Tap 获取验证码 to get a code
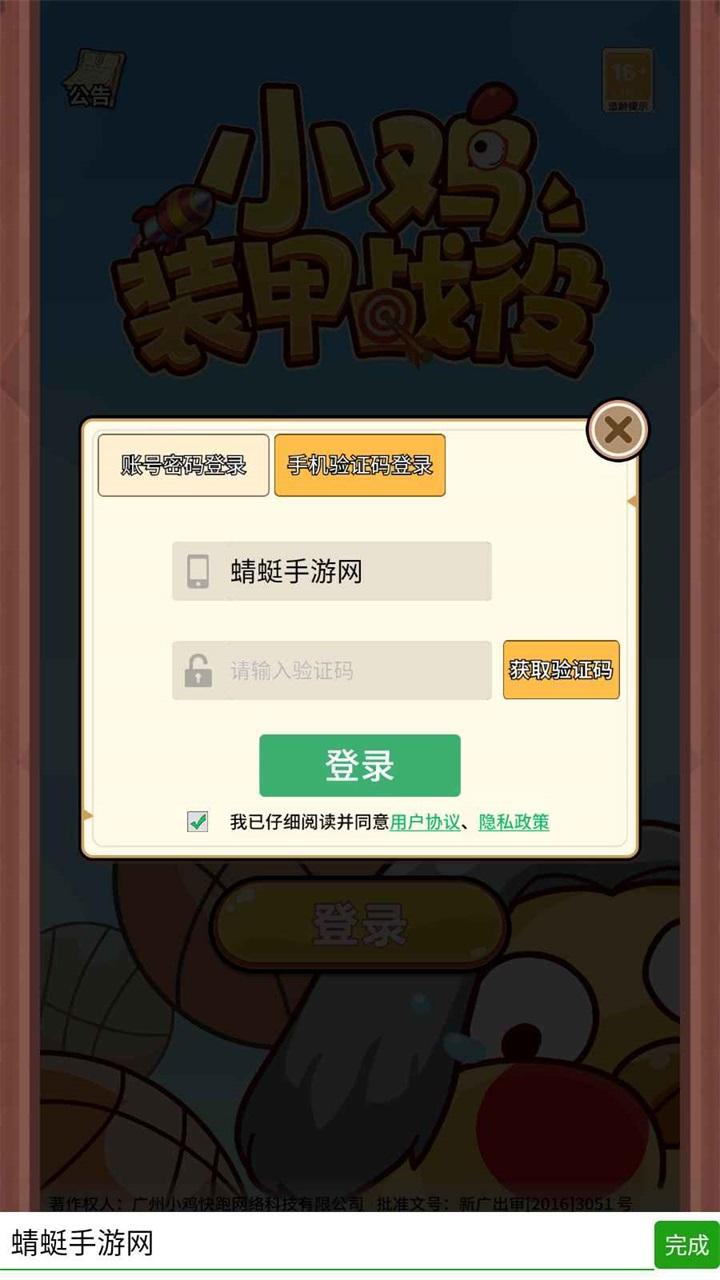720x1280 pixels. pos(561,670)
